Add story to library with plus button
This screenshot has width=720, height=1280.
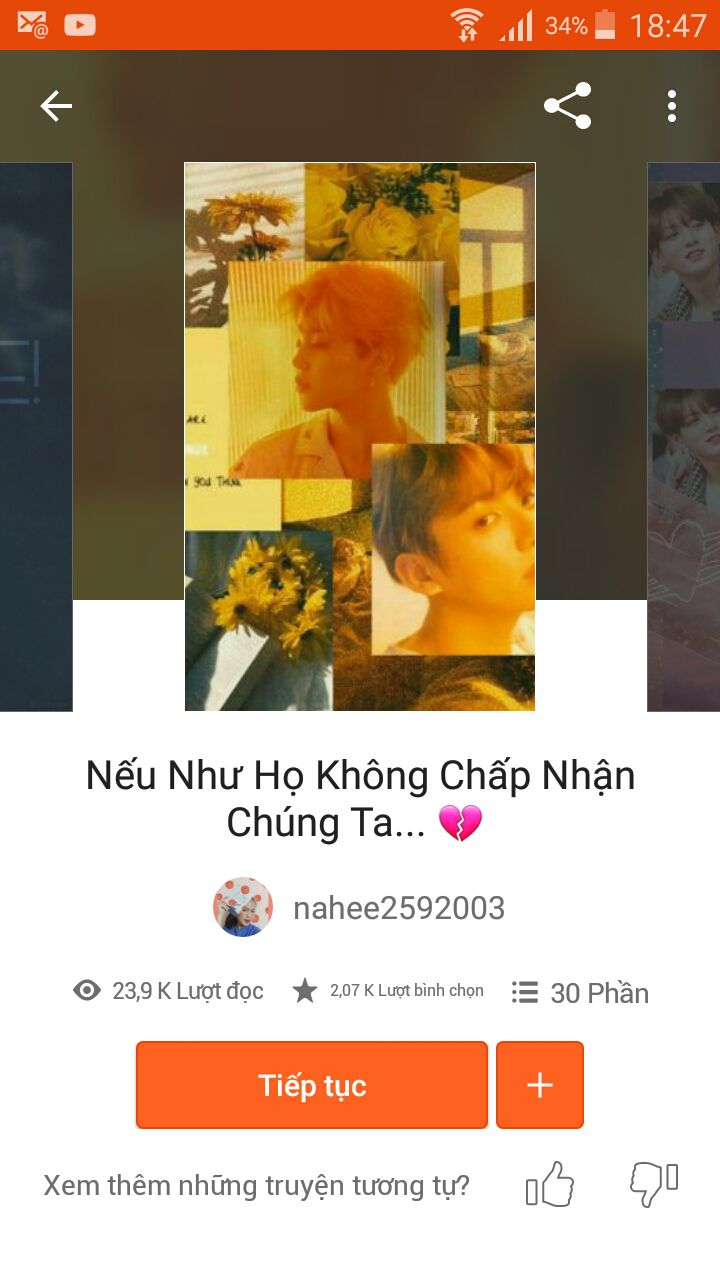pyautogui.click(x=540, y=1085)
